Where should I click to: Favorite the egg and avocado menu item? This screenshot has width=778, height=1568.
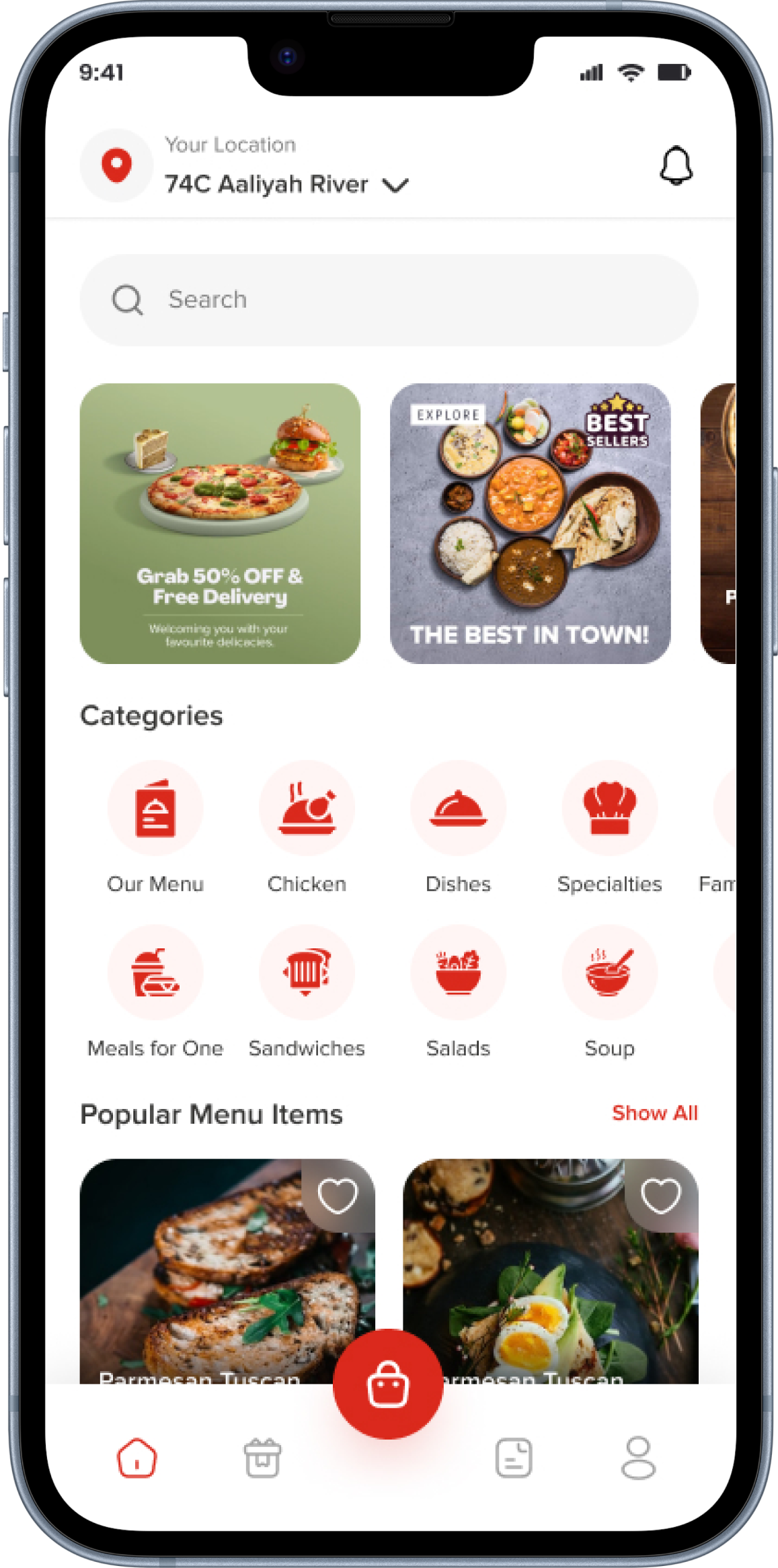tap(661, 1196)
